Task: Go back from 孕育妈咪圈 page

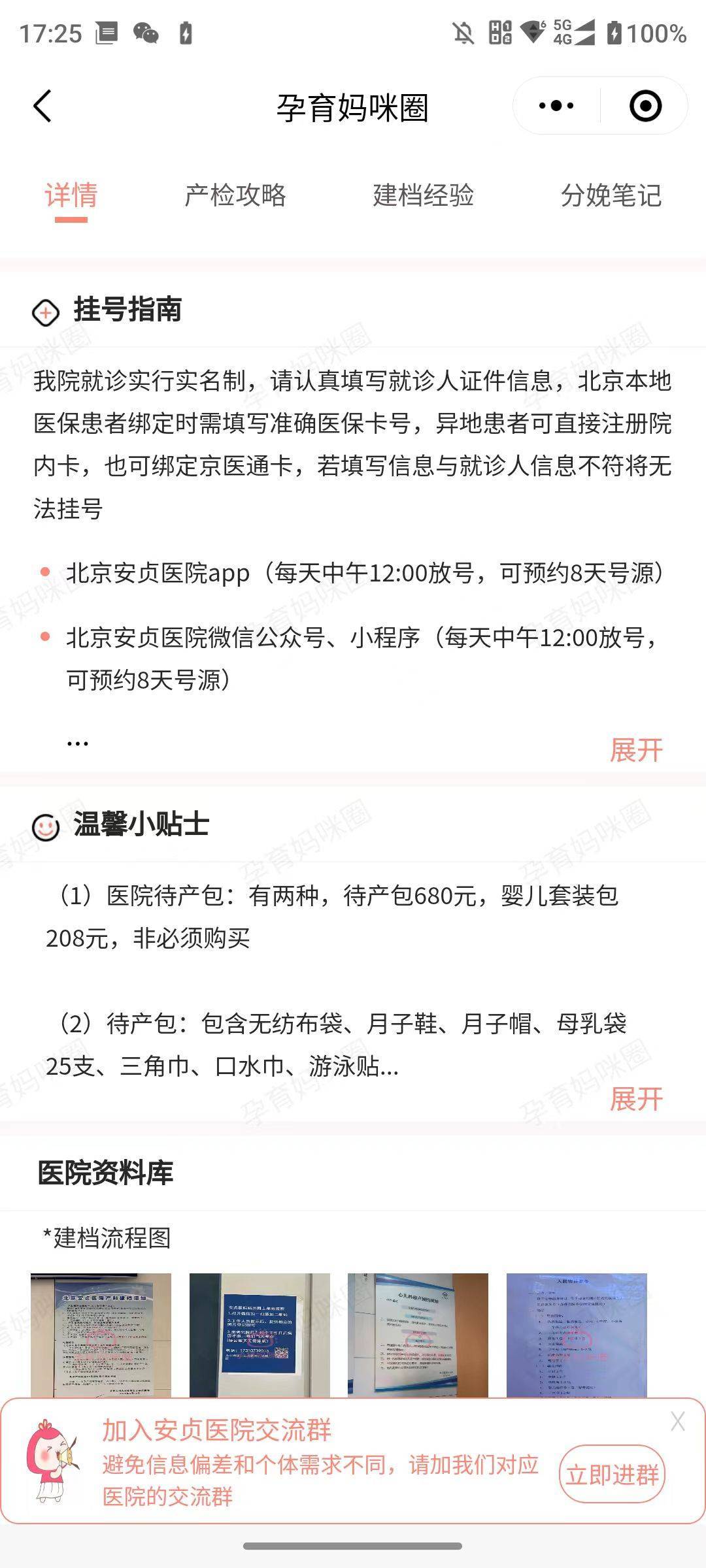Action: [x=43, y=106]
